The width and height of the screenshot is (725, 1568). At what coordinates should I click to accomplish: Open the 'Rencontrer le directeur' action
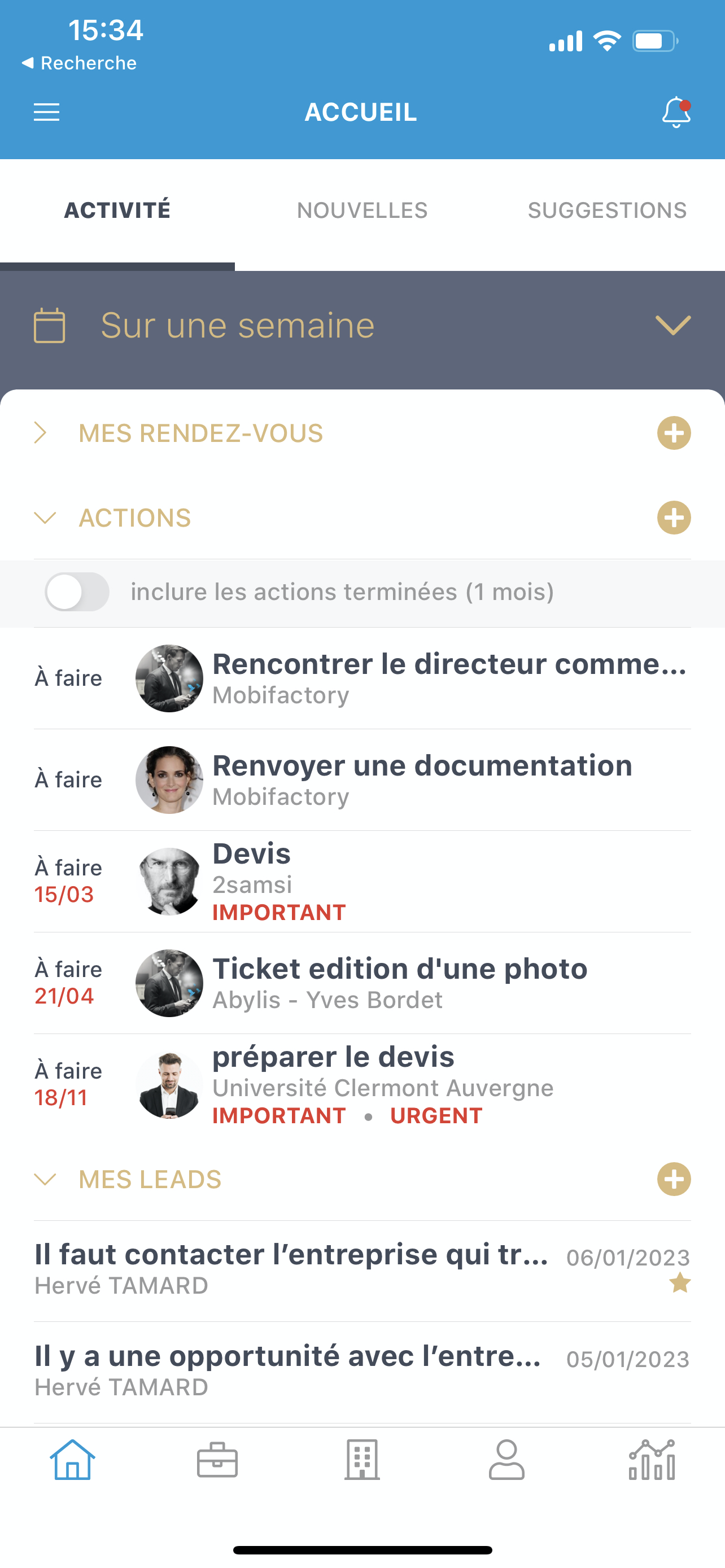(x=449, y=677)
